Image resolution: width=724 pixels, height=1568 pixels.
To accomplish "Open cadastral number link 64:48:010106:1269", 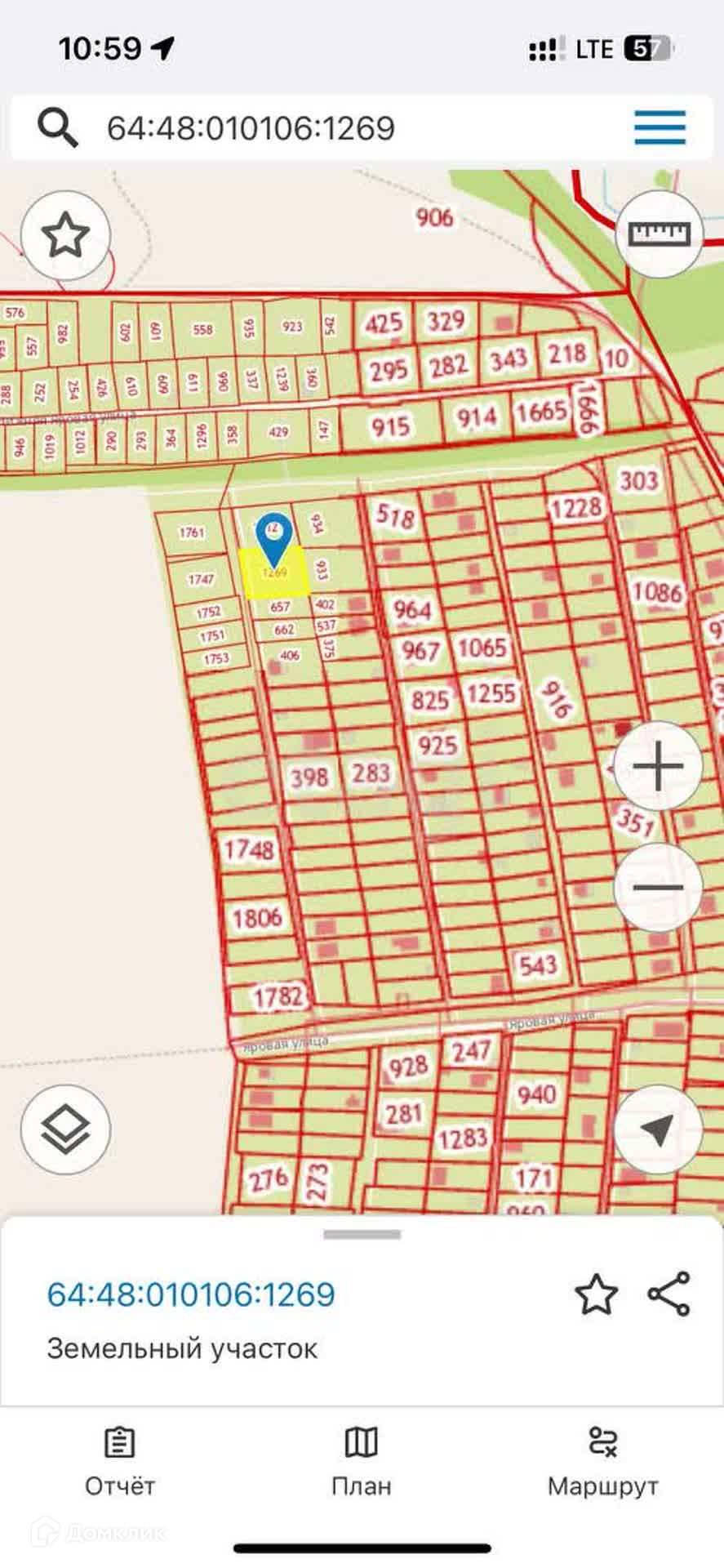I will coord(191,1294).
